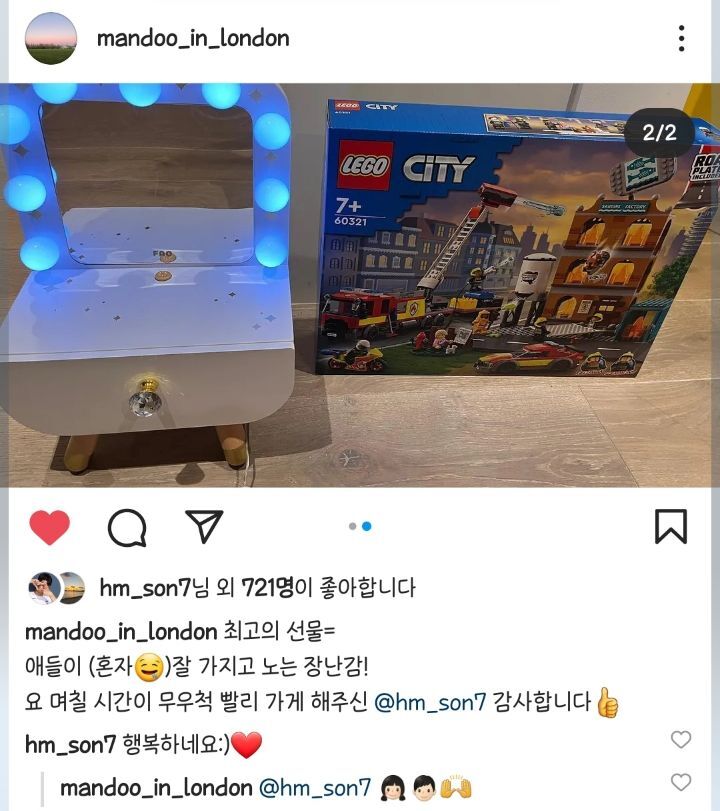The height and width of the screenshot is (811, 720).
Task: Tap the bookmark icon to save post
Action: (670, 526)
